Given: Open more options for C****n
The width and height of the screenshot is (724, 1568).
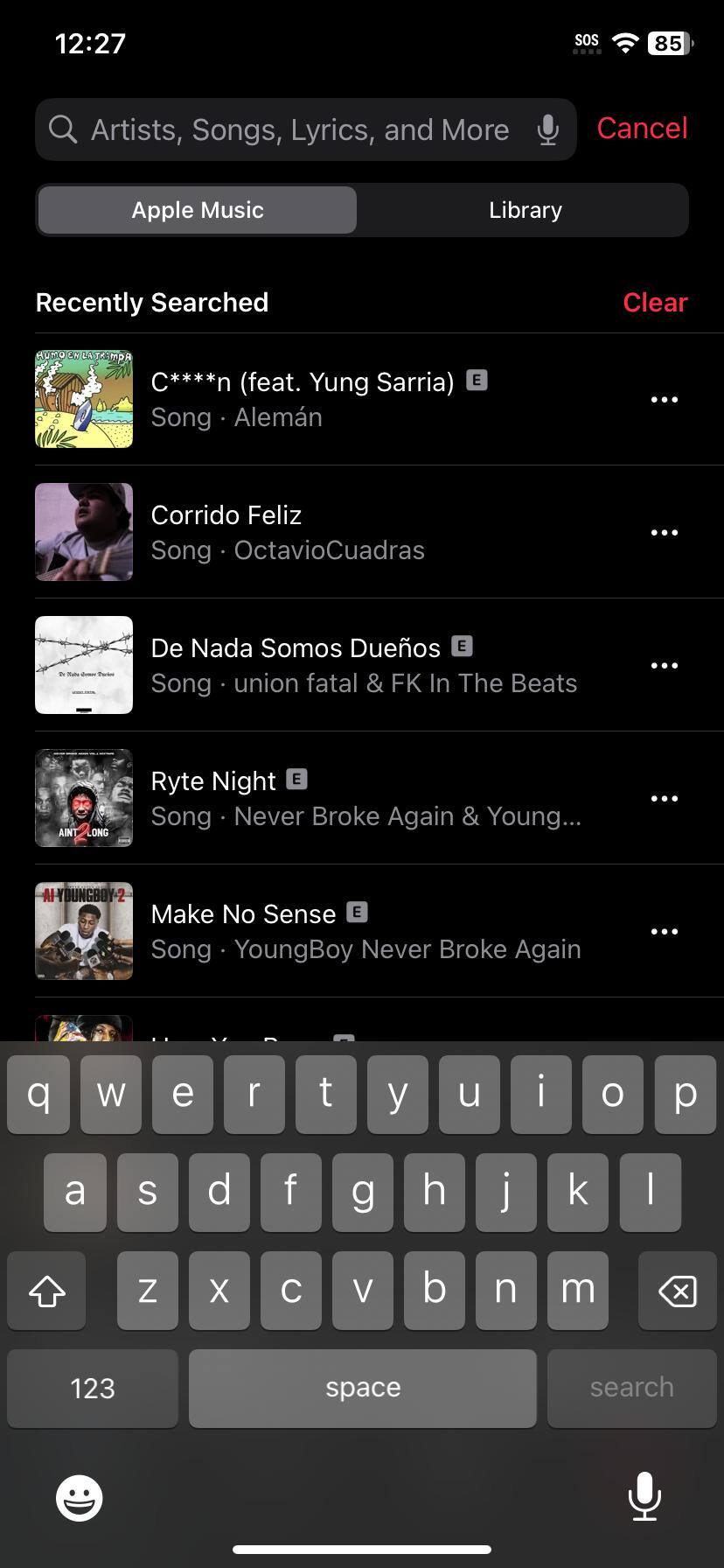Looking at the screenshot, I should pos(664,400).
